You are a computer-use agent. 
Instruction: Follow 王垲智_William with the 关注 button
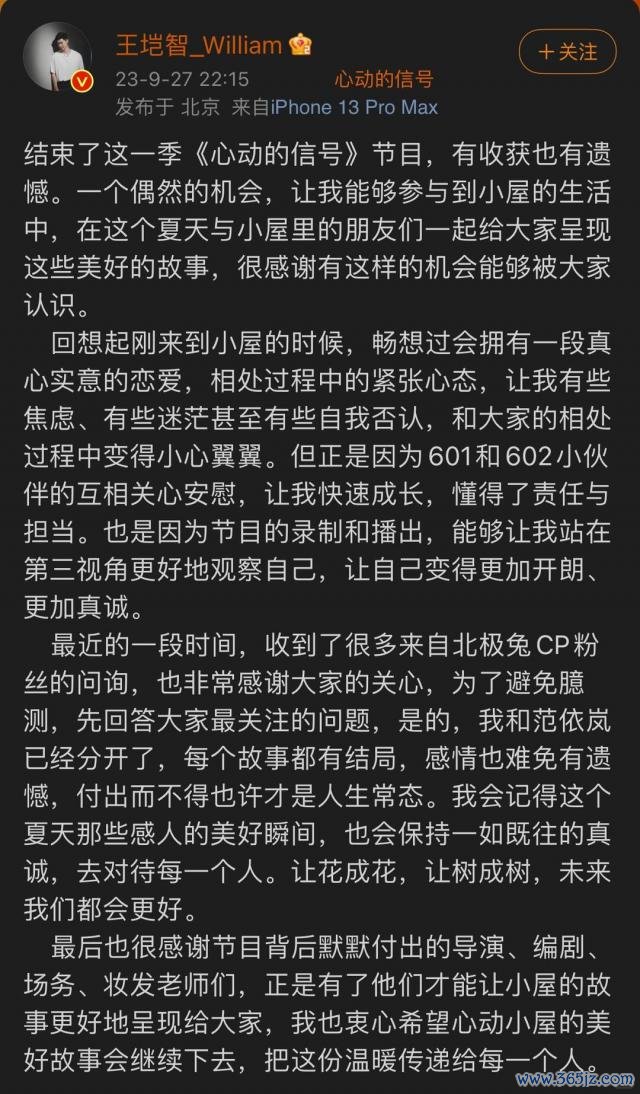tap(567, 52)
